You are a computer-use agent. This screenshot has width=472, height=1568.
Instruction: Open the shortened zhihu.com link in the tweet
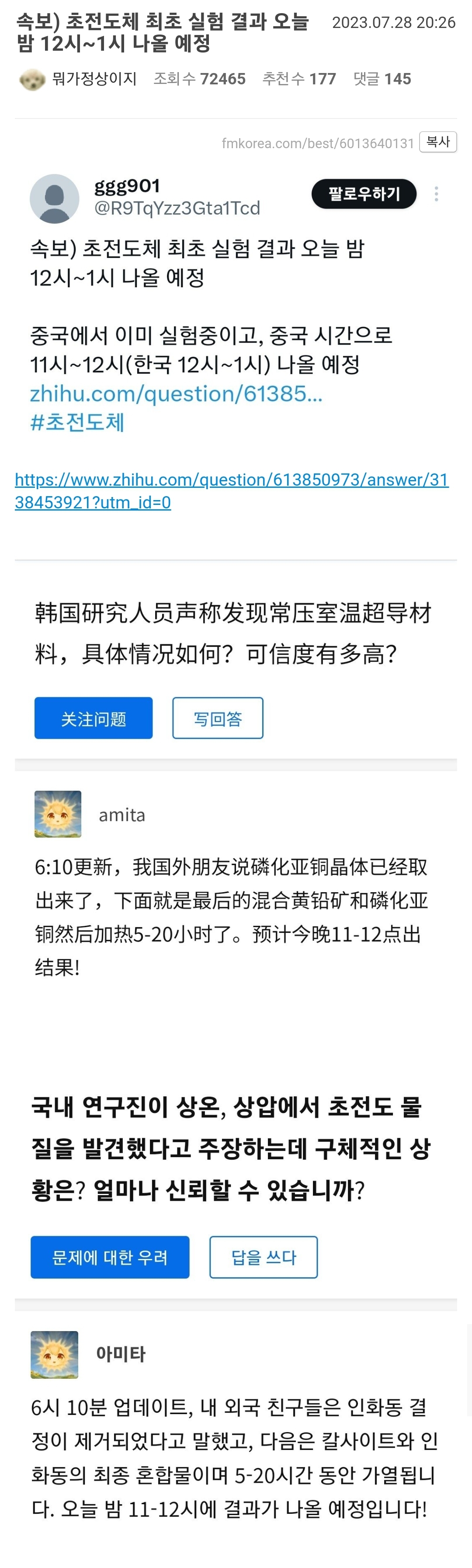pyautogui.click(x=177, y=394)
